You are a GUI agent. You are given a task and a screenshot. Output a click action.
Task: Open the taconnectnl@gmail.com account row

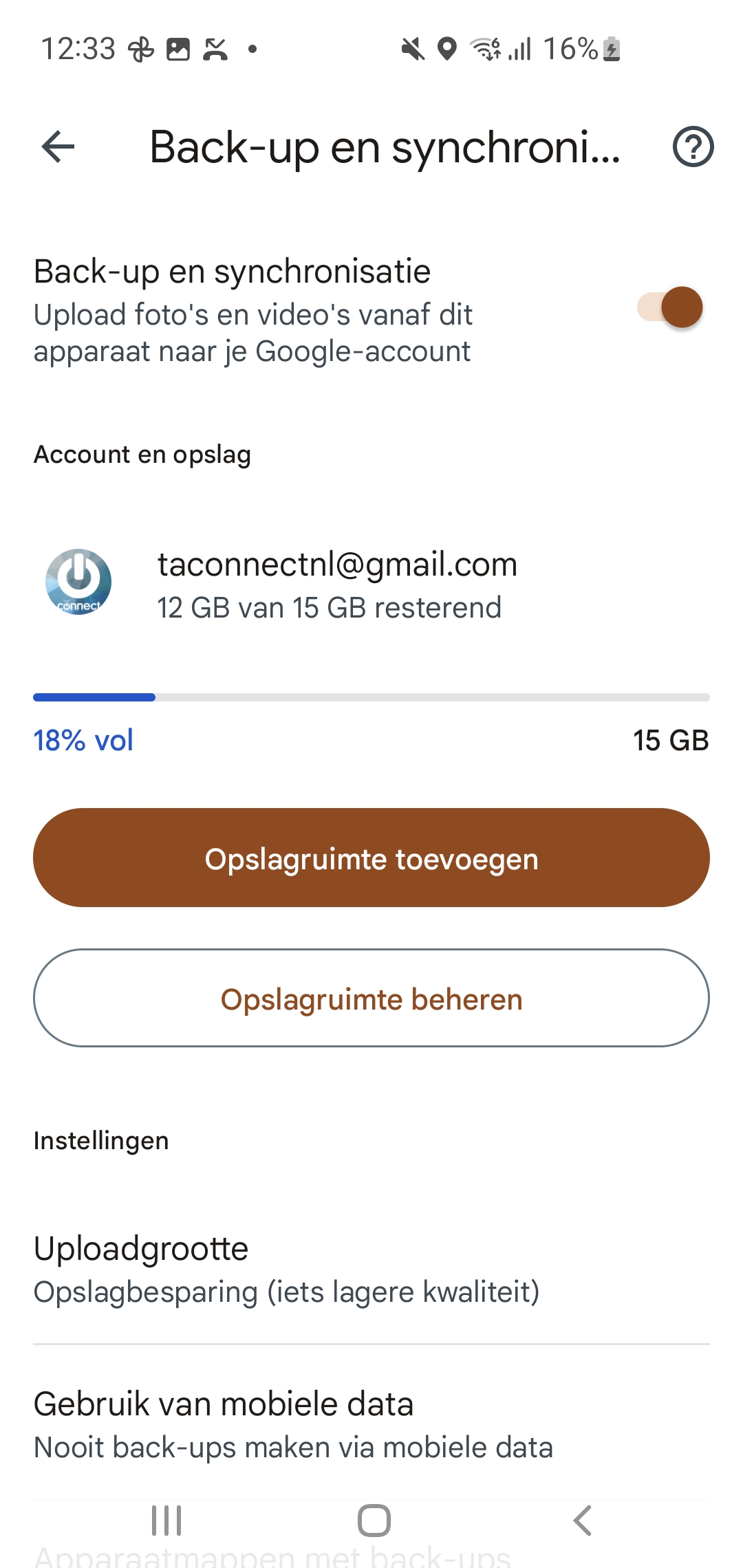(337, 585)
